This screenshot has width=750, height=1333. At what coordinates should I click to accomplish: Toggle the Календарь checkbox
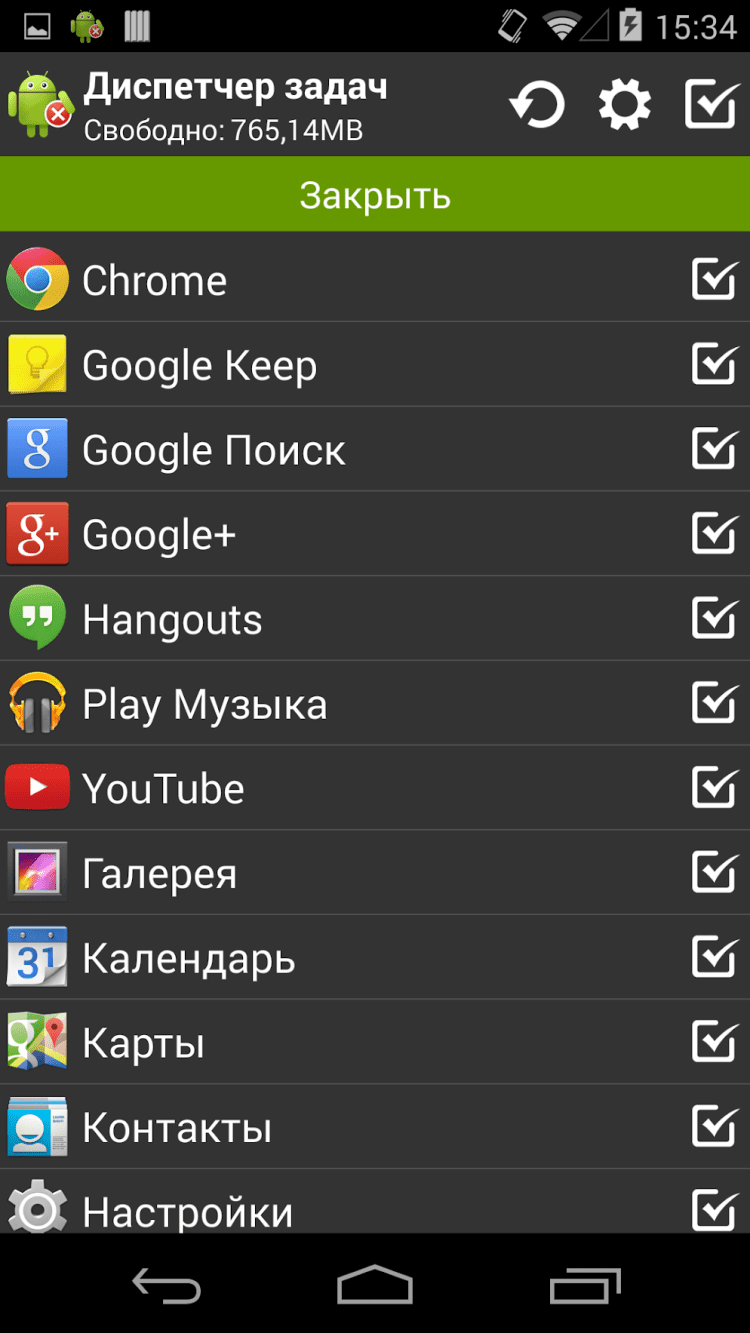pyautogui.click(x=714, y=958)
